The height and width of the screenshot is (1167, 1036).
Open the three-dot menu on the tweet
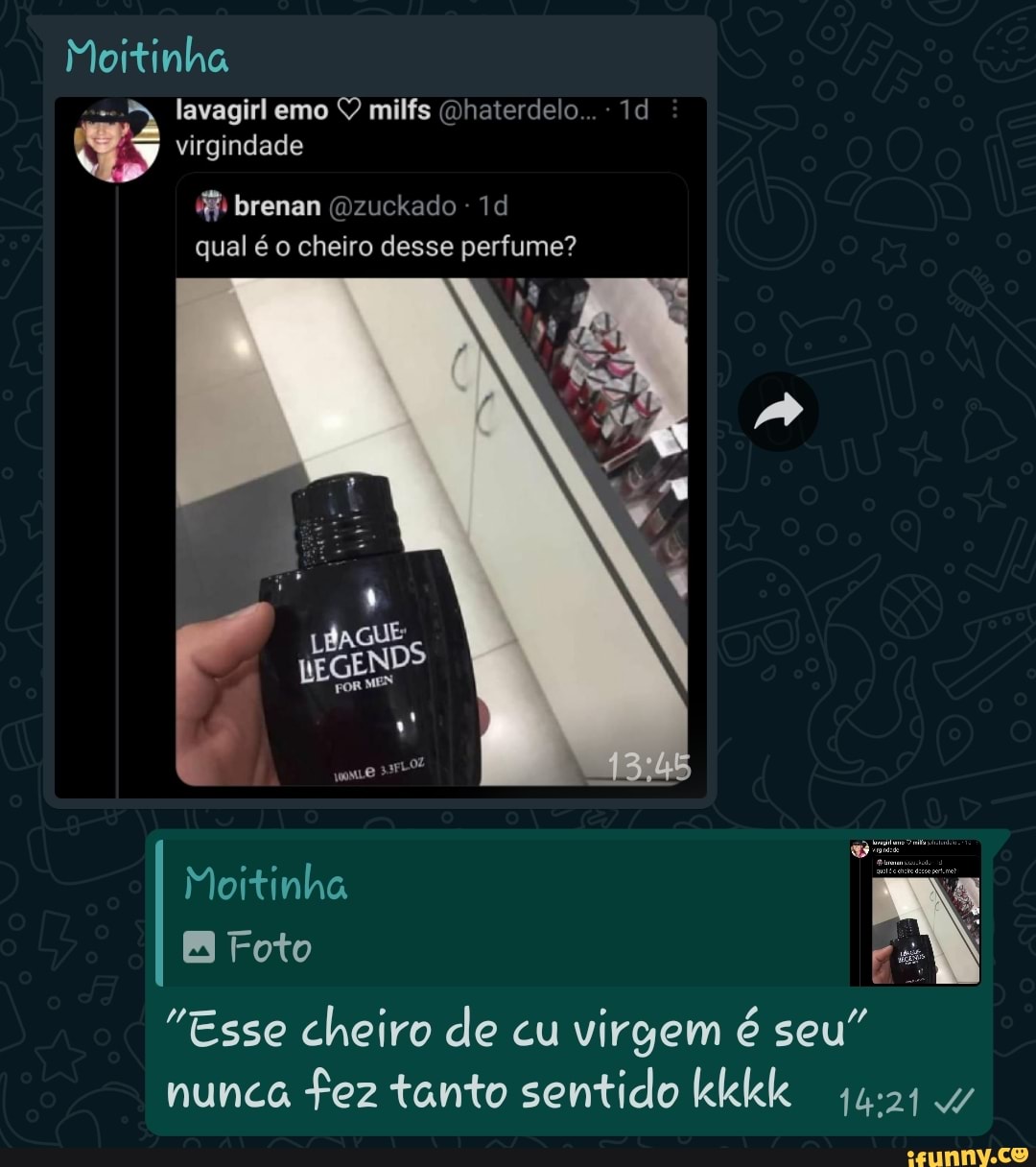tap(675, 108)
